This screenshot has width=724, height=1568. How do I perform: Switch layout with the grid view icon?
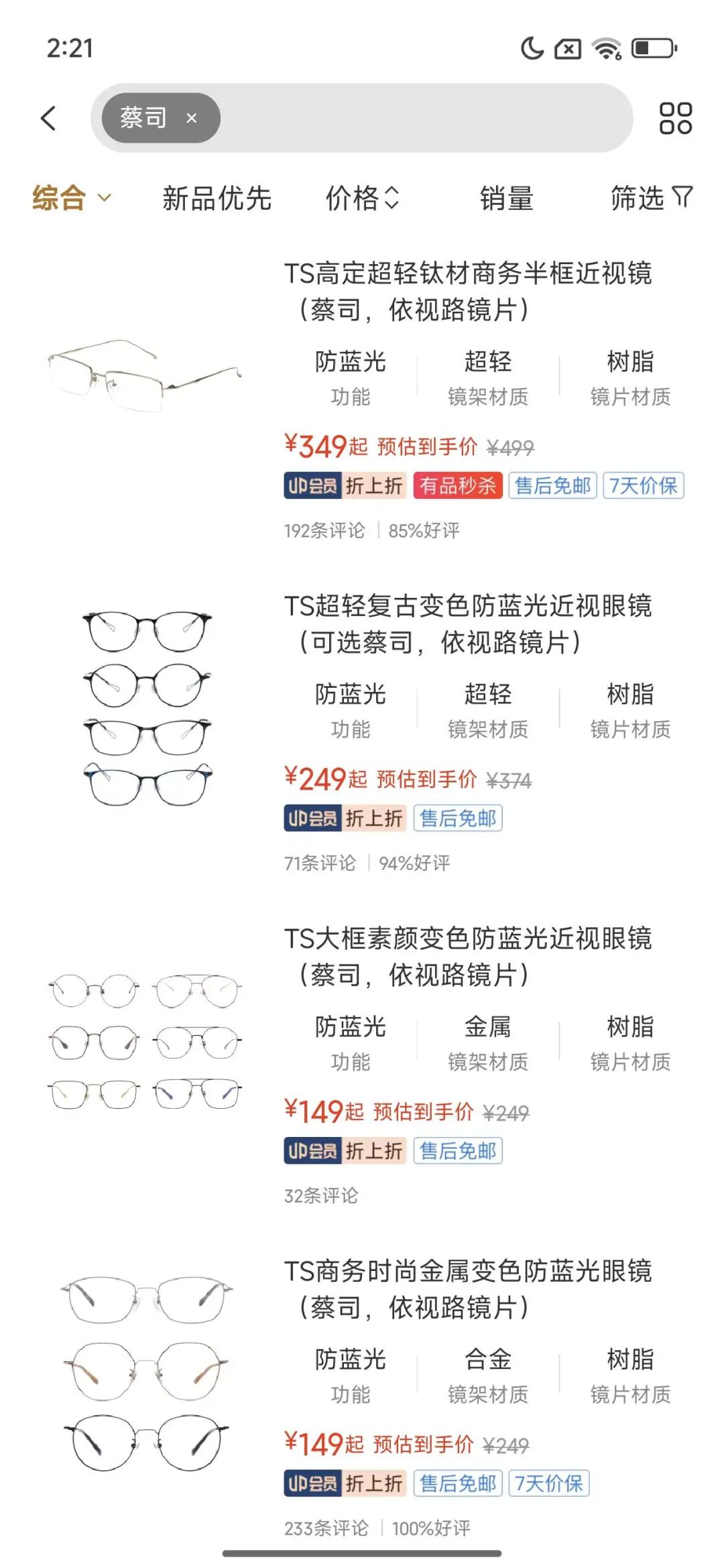coord(675,119)
